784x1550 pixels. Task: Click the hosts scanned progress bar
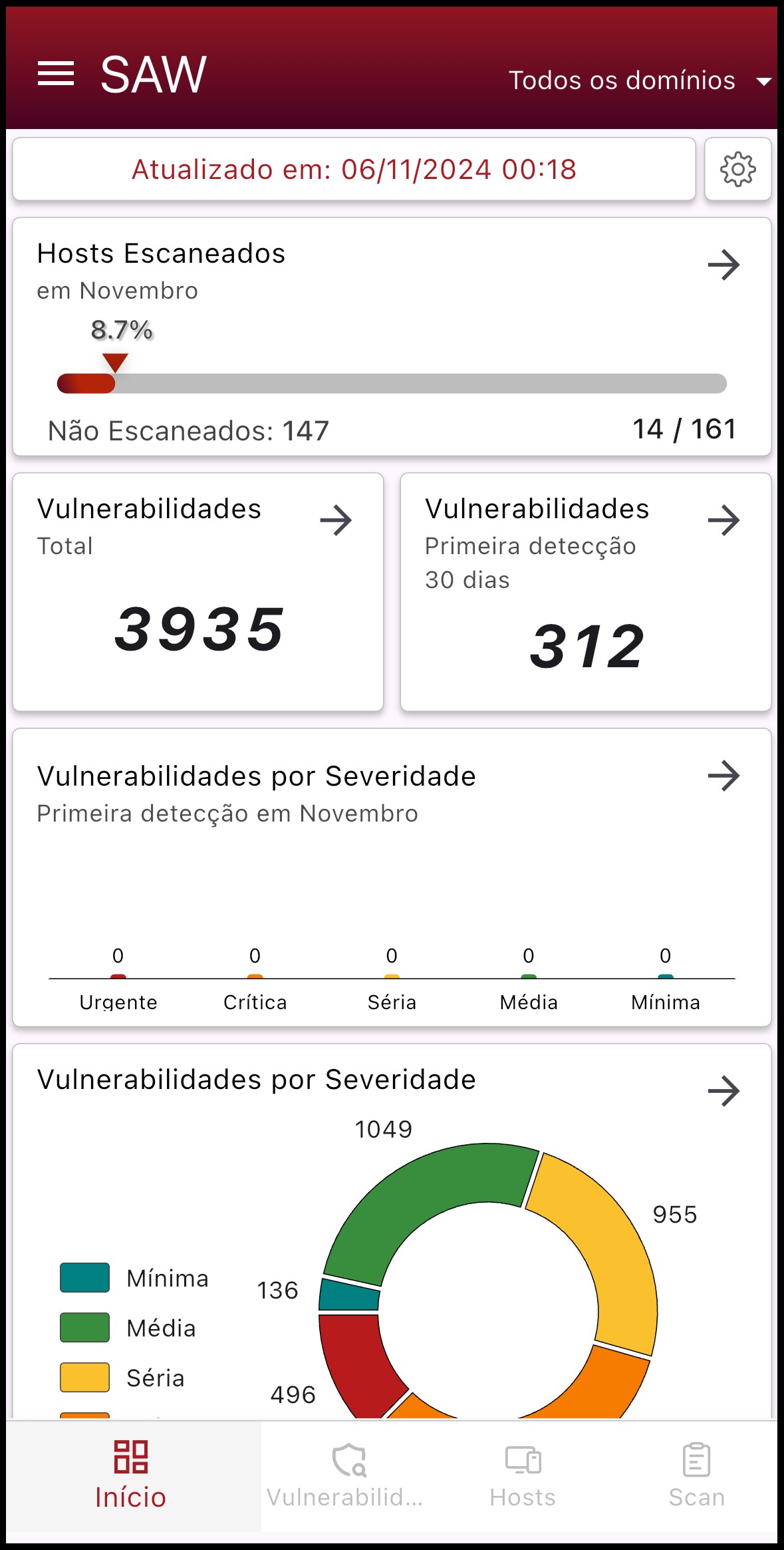coord(392,383)
